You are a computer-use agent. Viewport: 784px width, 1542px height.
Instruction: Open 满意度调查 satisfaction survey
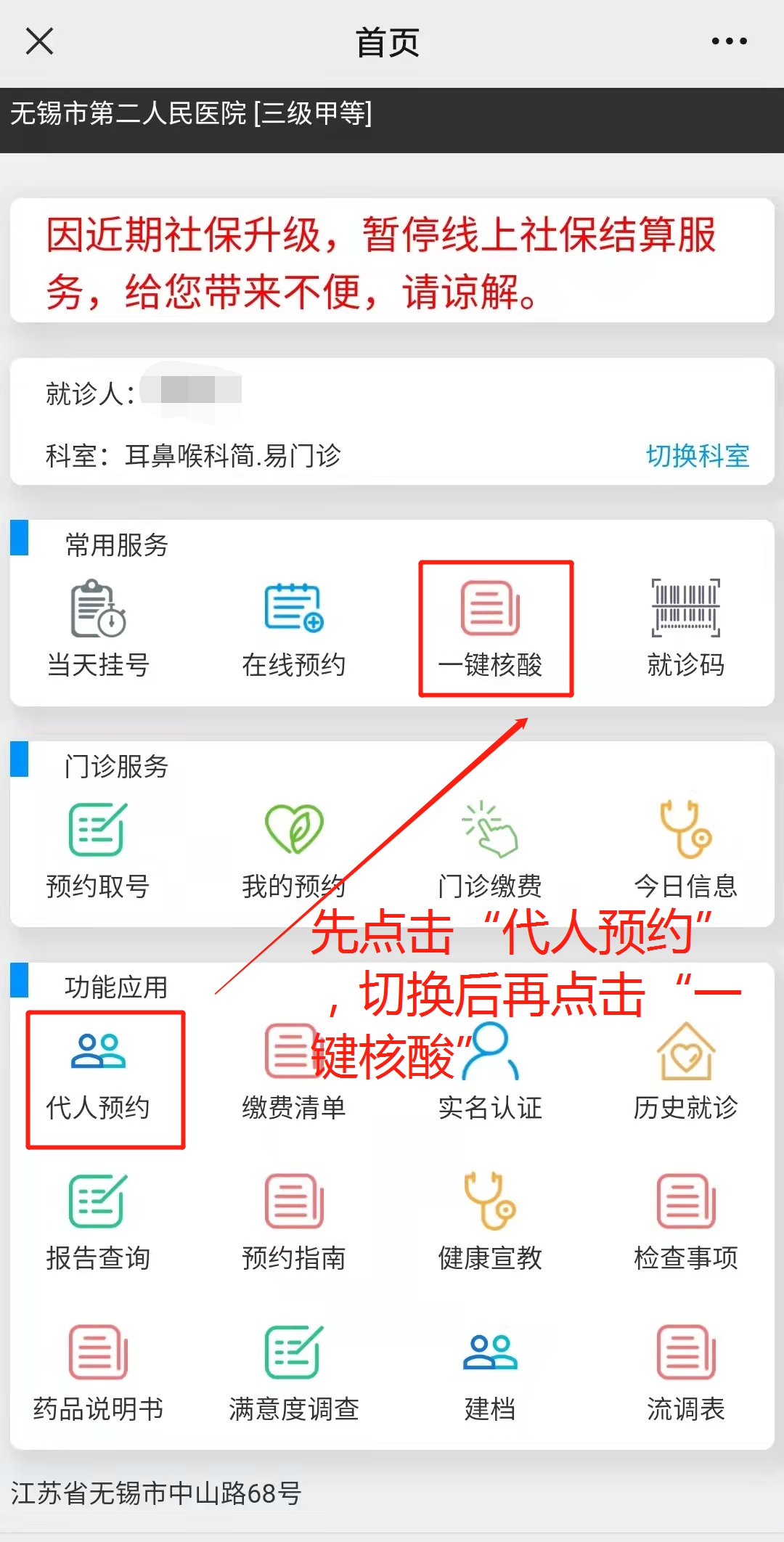(x=294, y=1374)
